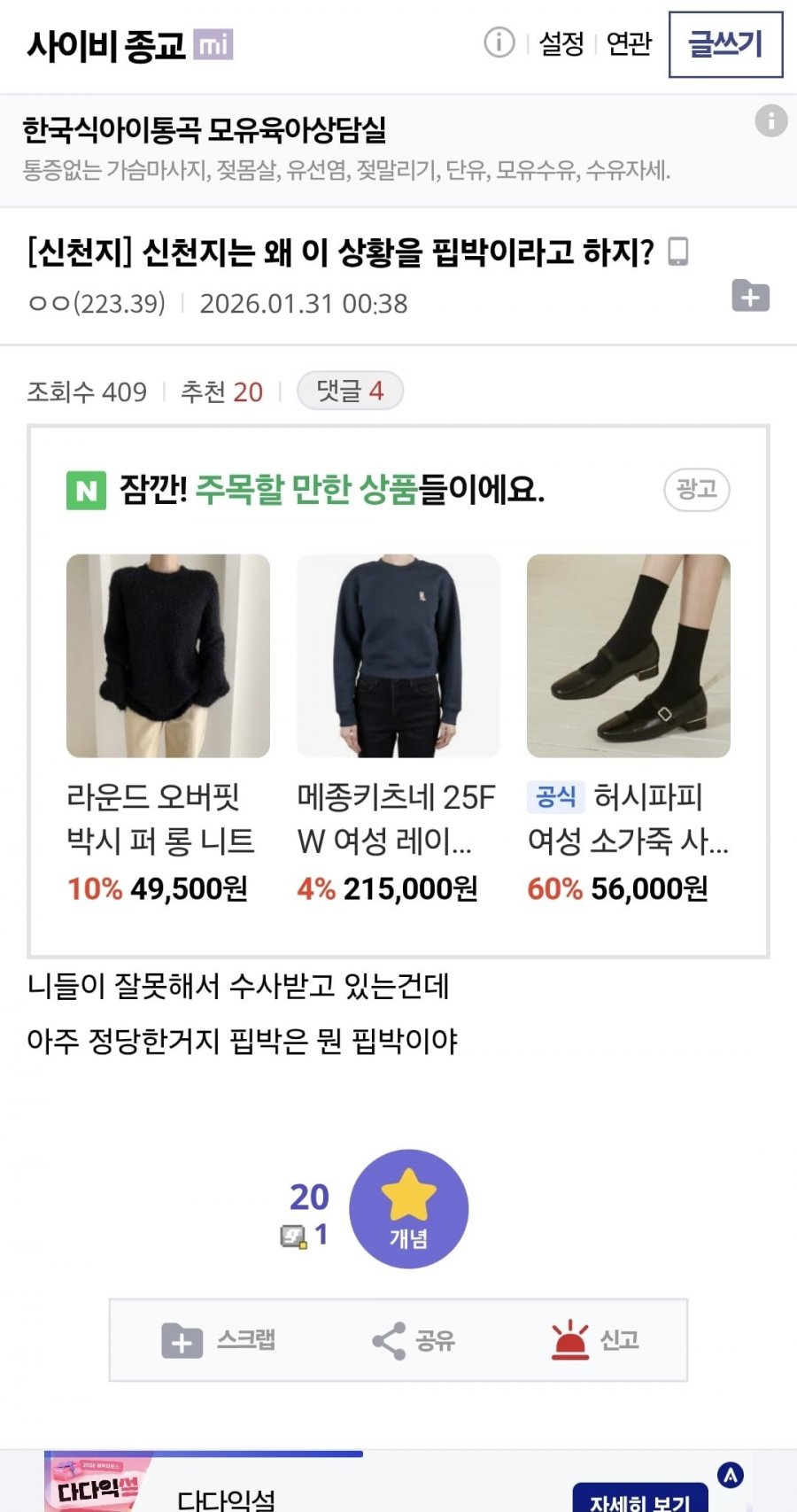
Task: Scrap post using folder icon beside date
Action: tap(750, 296)
